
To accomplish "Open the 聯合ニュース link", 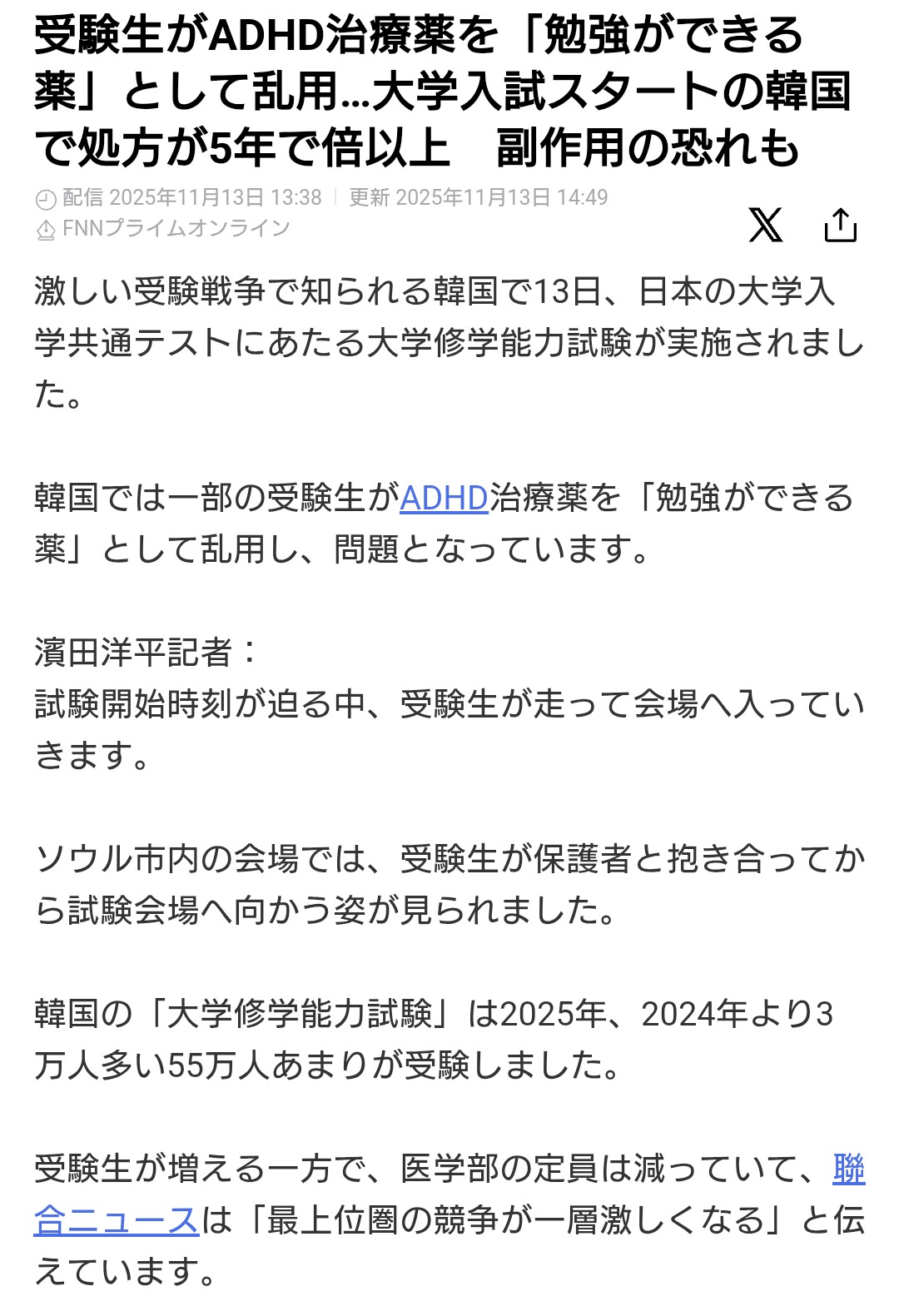I will 117,1220.
